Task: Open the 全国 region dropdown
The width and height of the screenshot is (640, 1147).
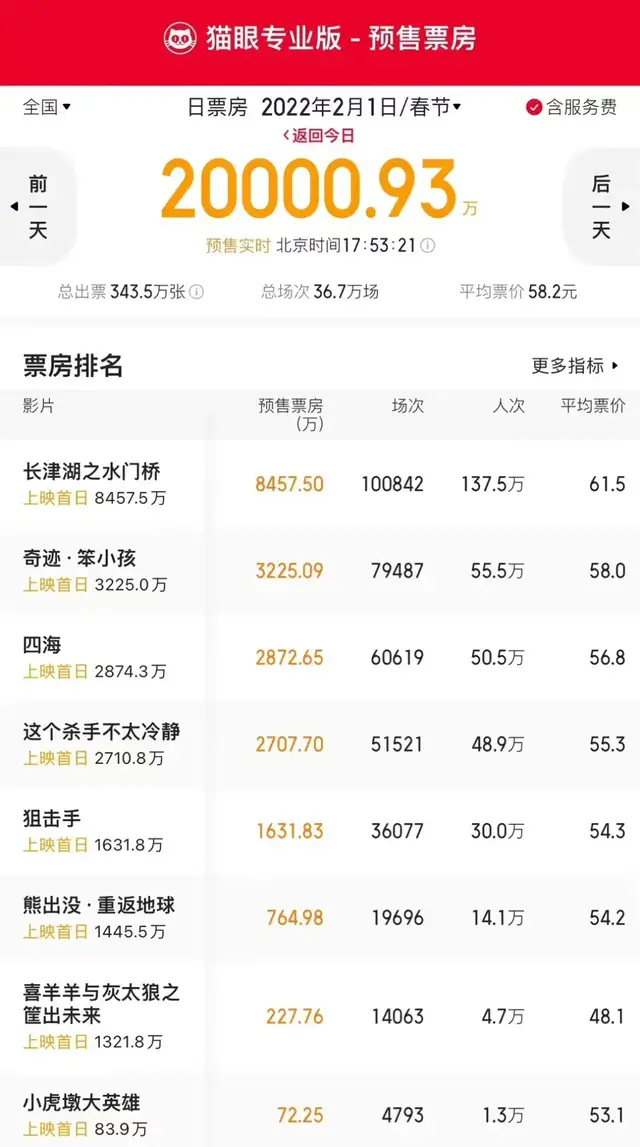Action: [x=47, y=107]
